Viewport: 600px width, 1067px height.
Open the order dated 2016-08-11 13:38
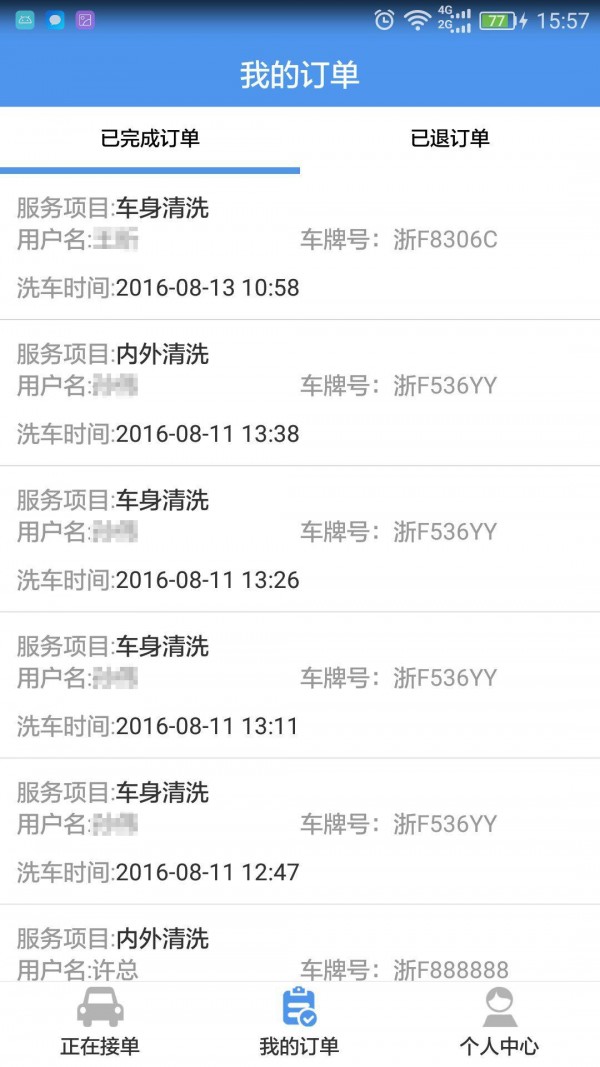(300, 393)
